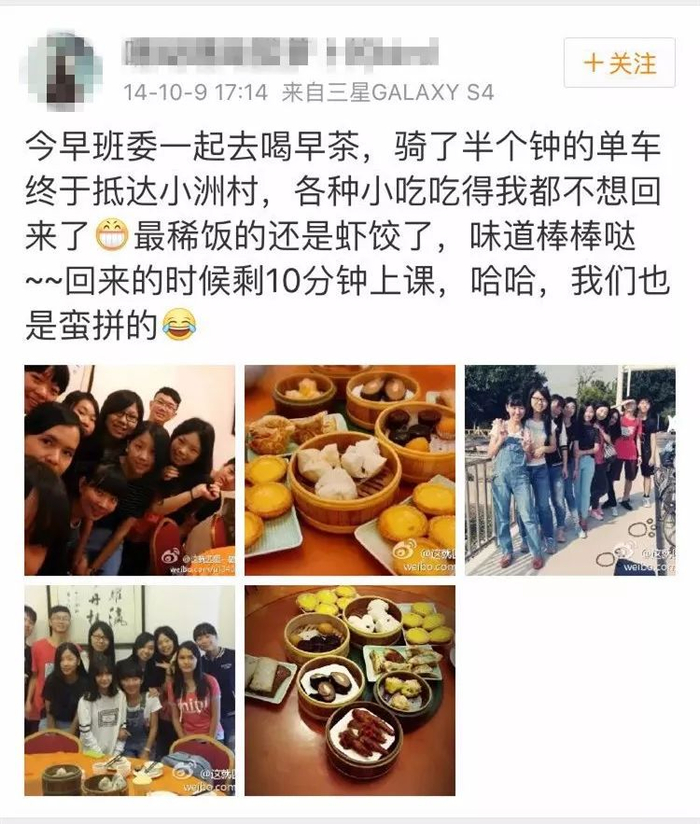Open the group photo at the restaurant table
The image size is (700, 824).
(x=130, y=691)
